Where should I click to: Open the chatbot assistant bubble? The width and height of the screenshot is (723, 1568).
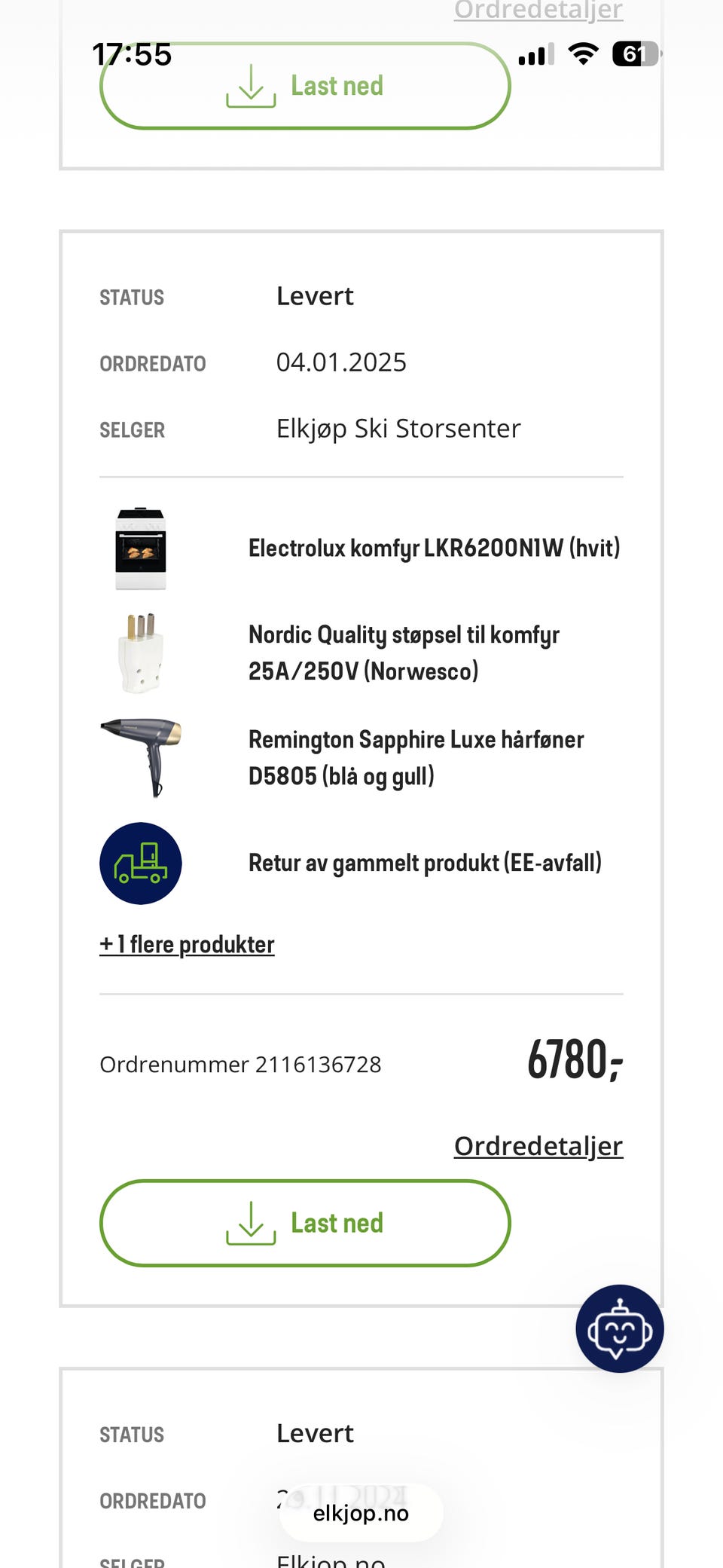pos(620,1328)
